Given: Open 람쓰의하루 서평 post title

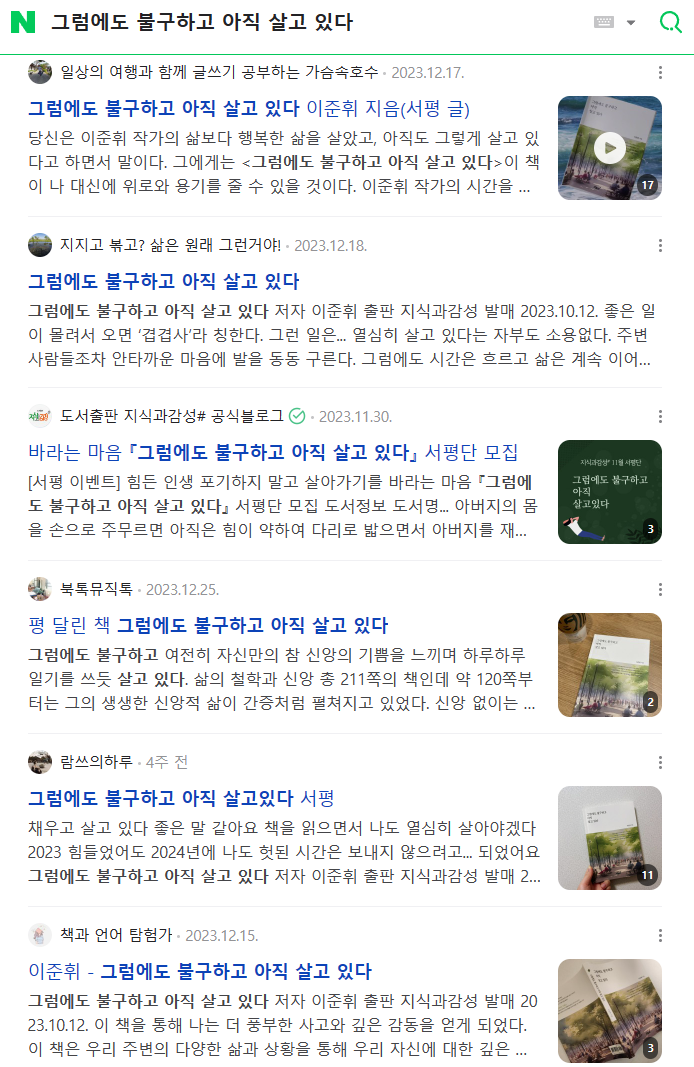Looking at the screenshot, I should (x=180, y=798).
